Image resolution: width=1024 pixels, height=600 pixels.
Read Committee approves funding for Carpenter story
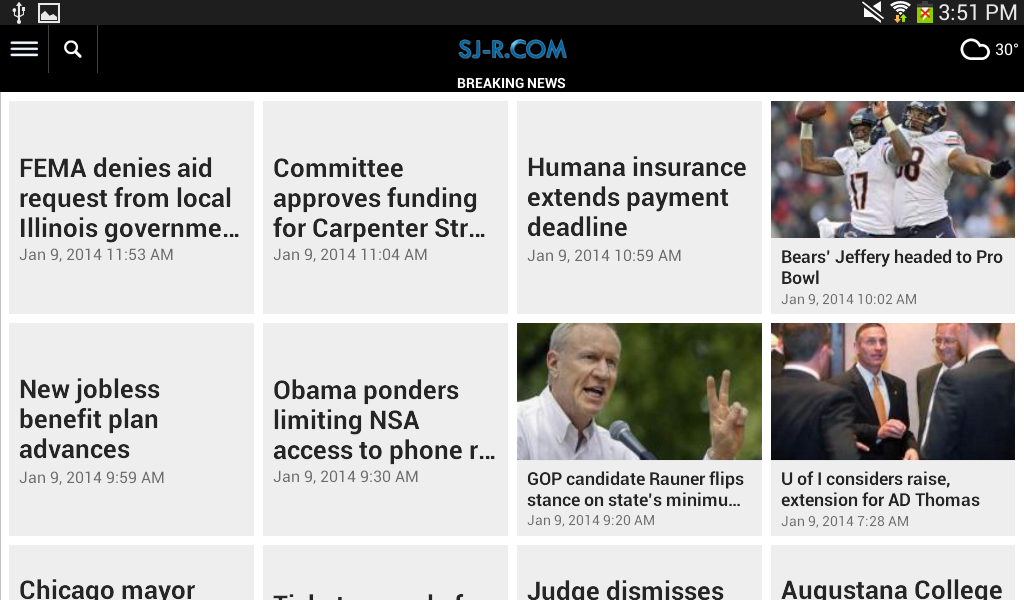385,207
